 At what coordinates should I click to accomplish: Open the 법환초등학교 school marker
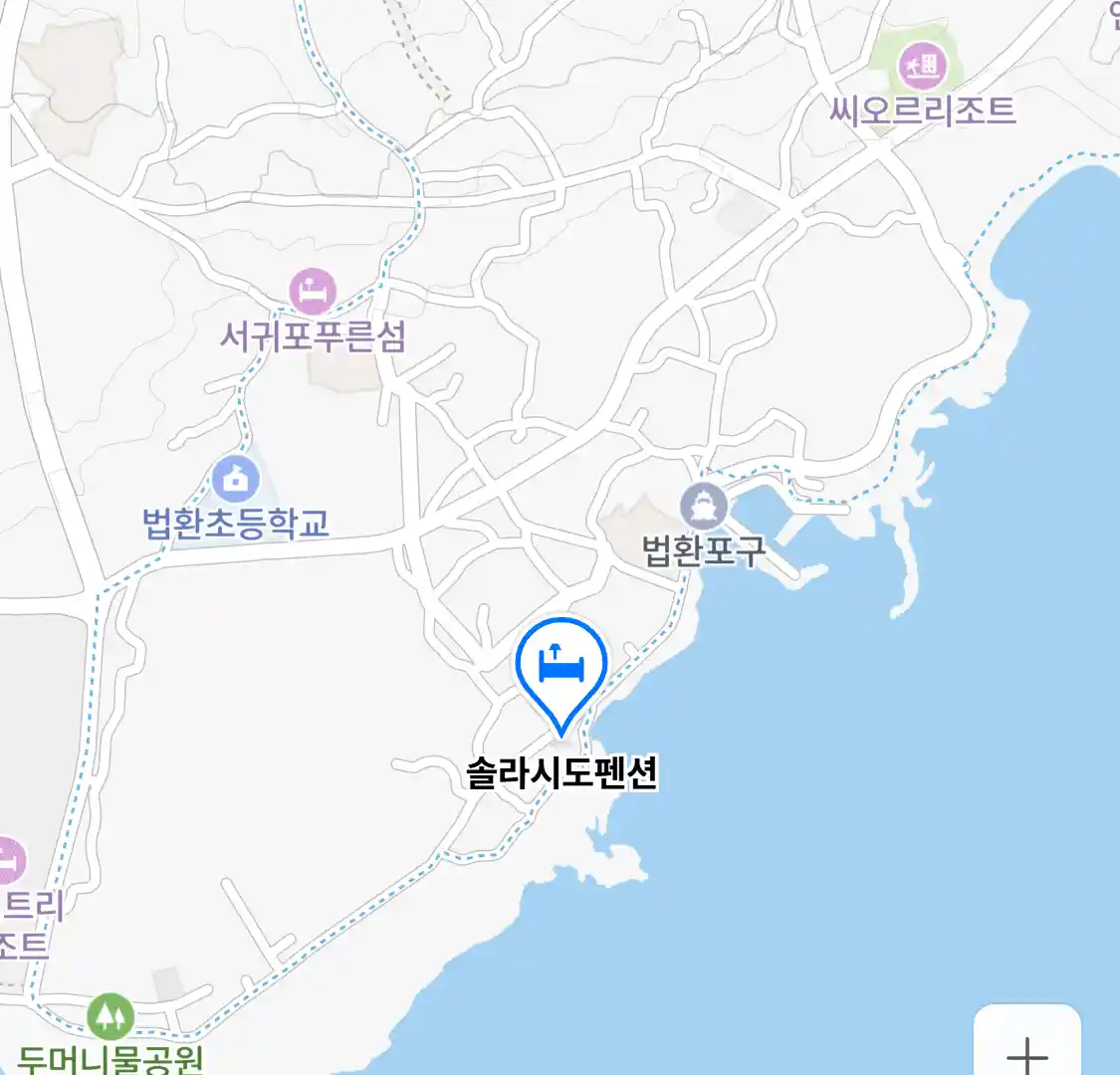[x=235, y=482]
